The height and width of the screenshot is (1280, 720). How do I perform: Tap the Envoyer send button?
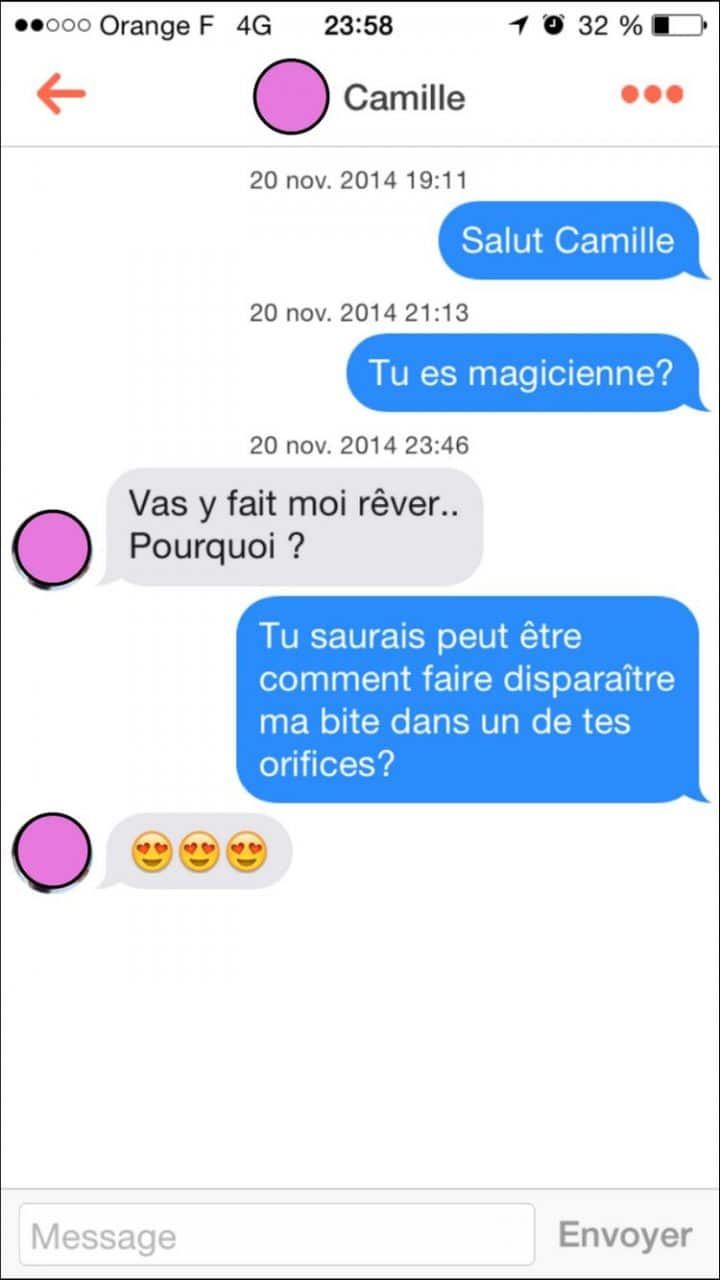625,1235
